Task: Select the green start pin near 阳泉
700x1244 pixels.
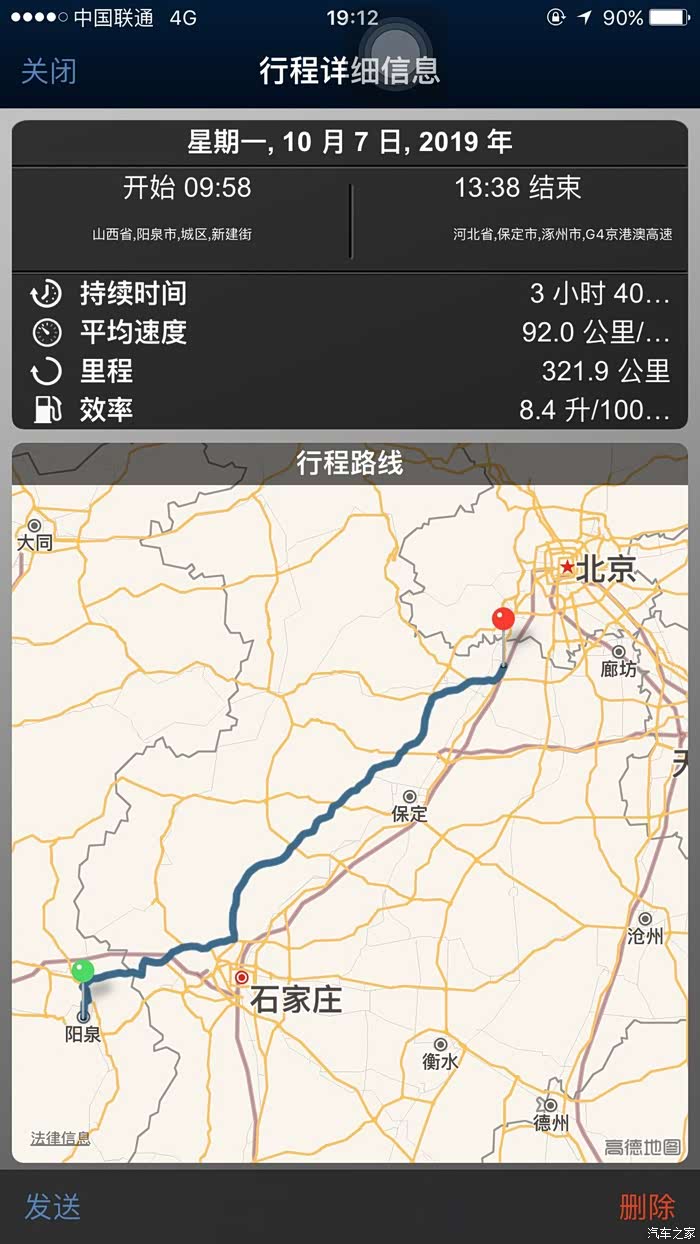Action: [83, 970]
